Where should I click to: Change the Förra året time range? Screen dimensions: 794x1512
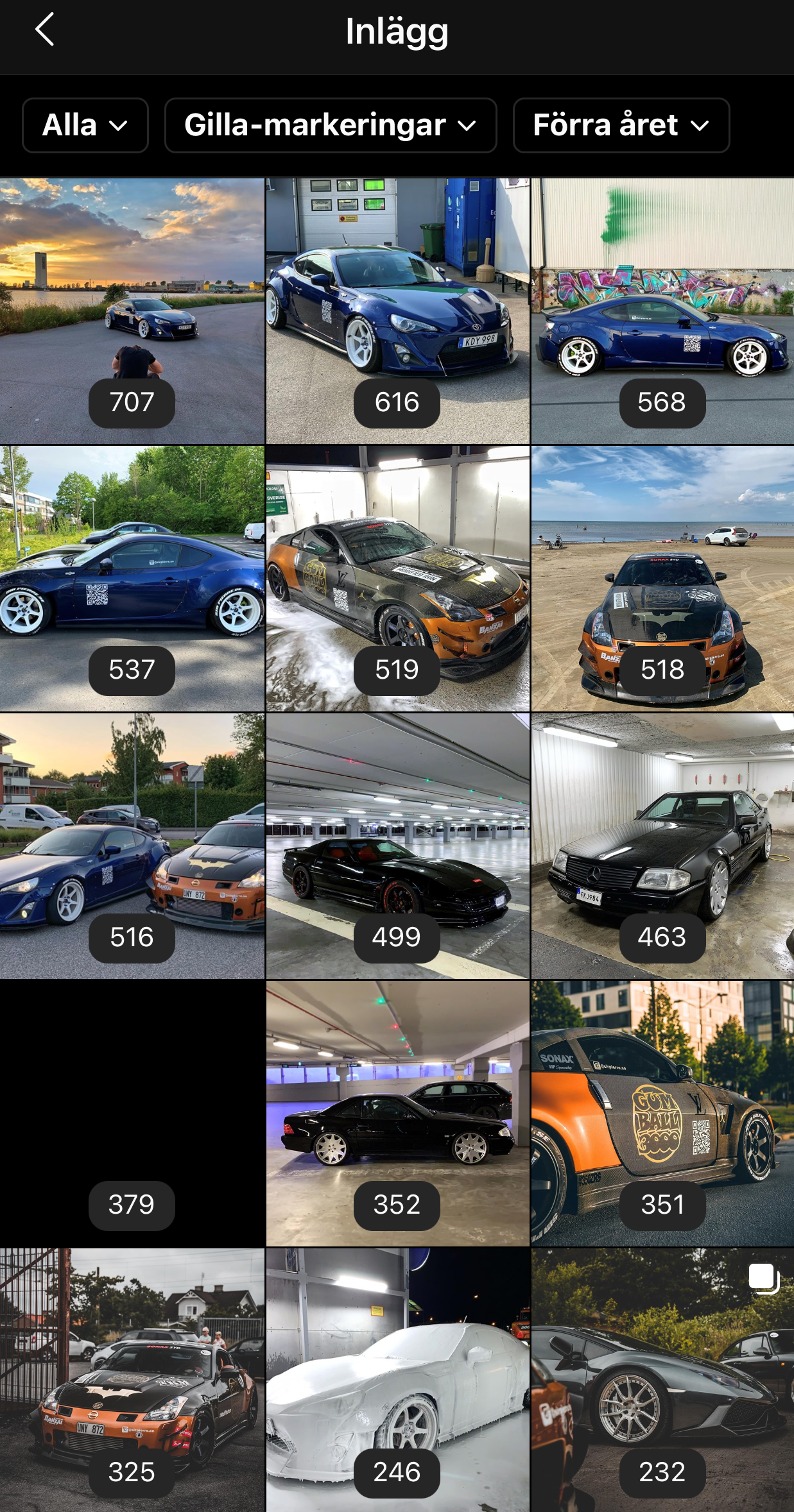[621, 125]
